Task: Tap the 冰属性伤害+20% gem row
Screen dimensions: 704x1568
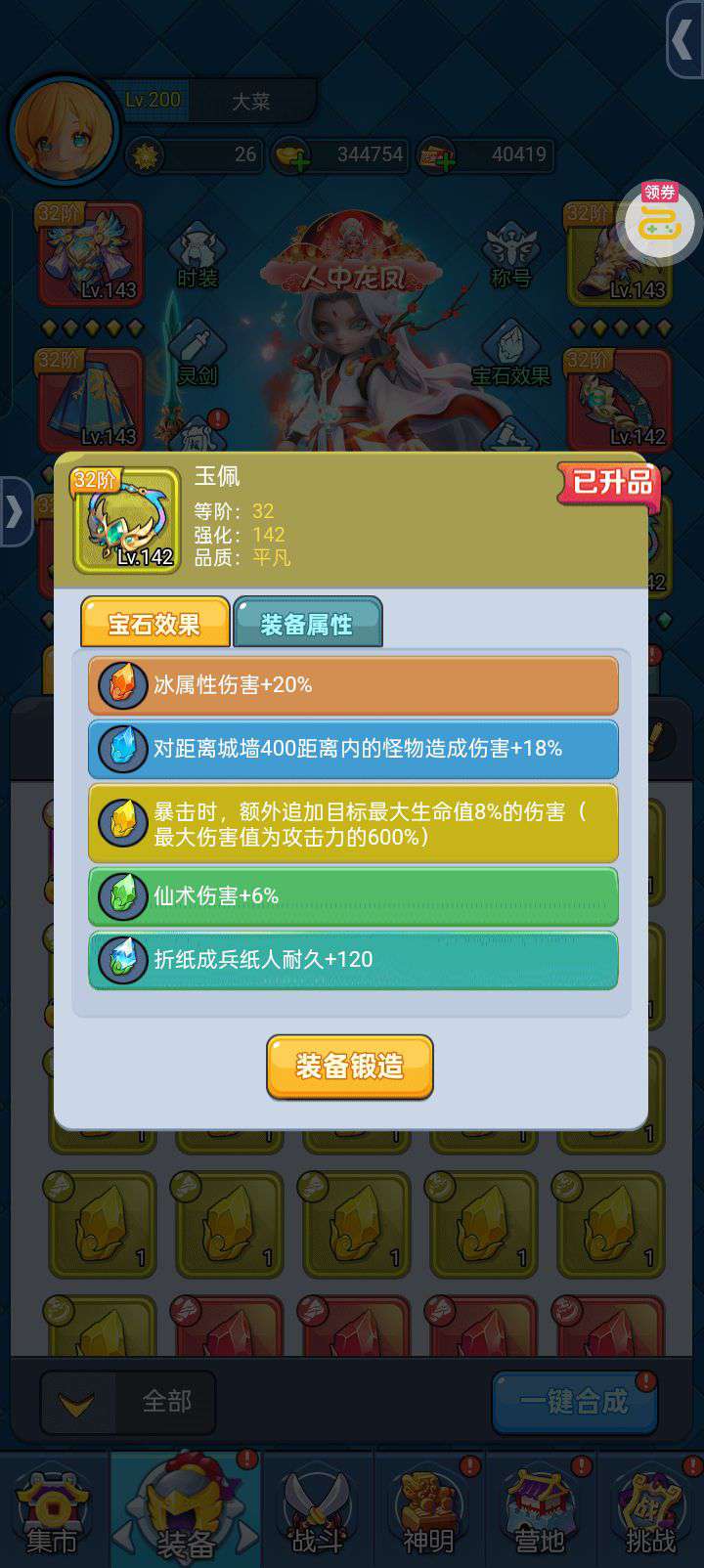Action: [353, 685]
